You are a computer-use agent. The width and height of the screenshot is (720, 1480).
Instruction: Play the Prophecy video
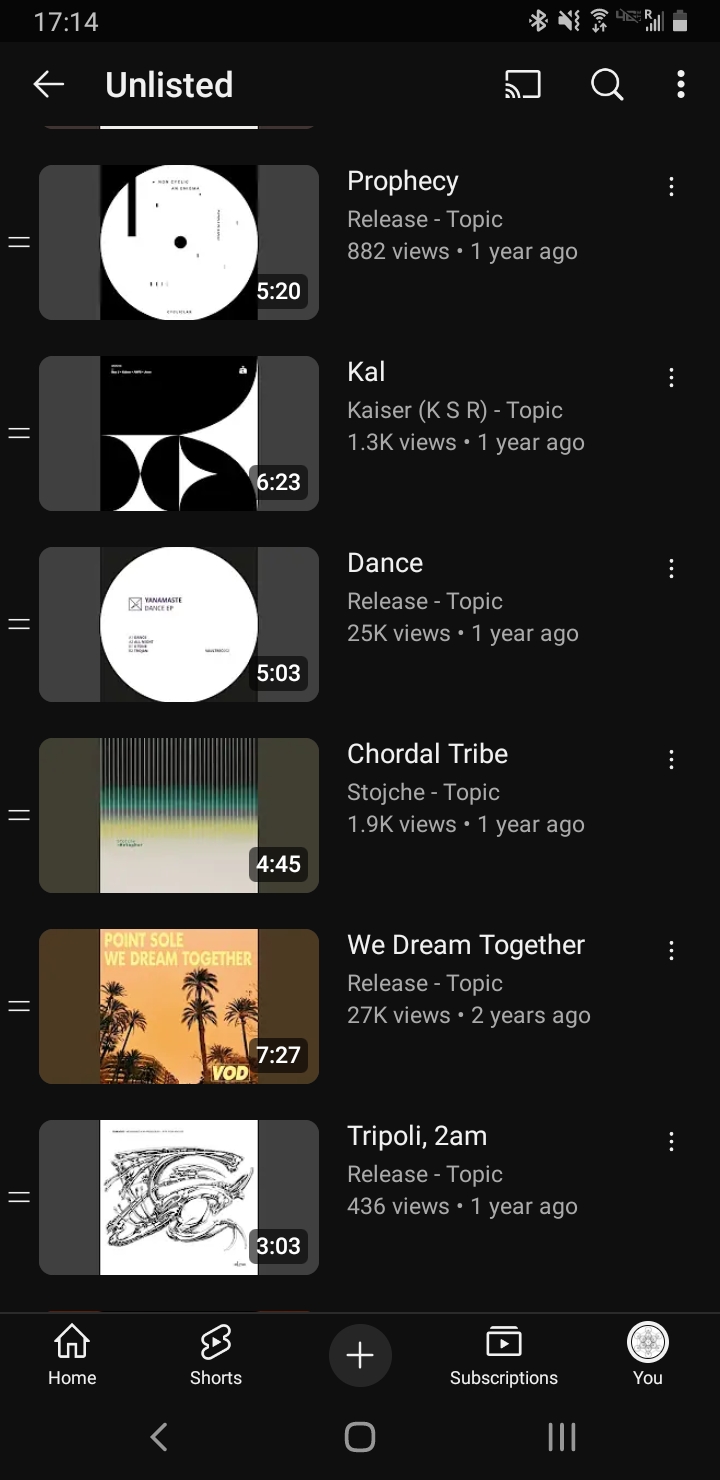click(179, 242)
